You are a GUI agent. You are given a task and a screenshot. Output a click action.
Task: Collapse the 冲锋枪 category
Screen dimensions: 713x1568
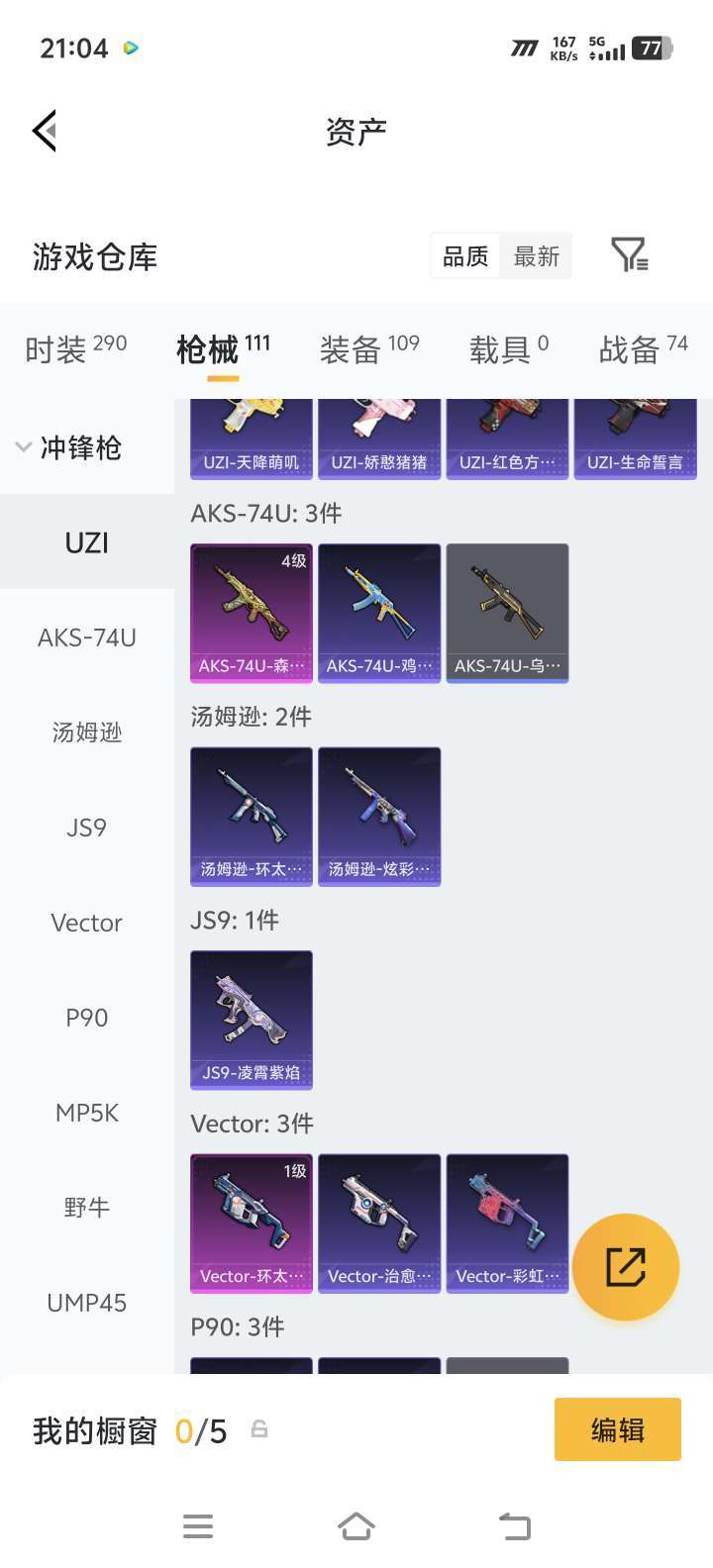click(22, 447)
